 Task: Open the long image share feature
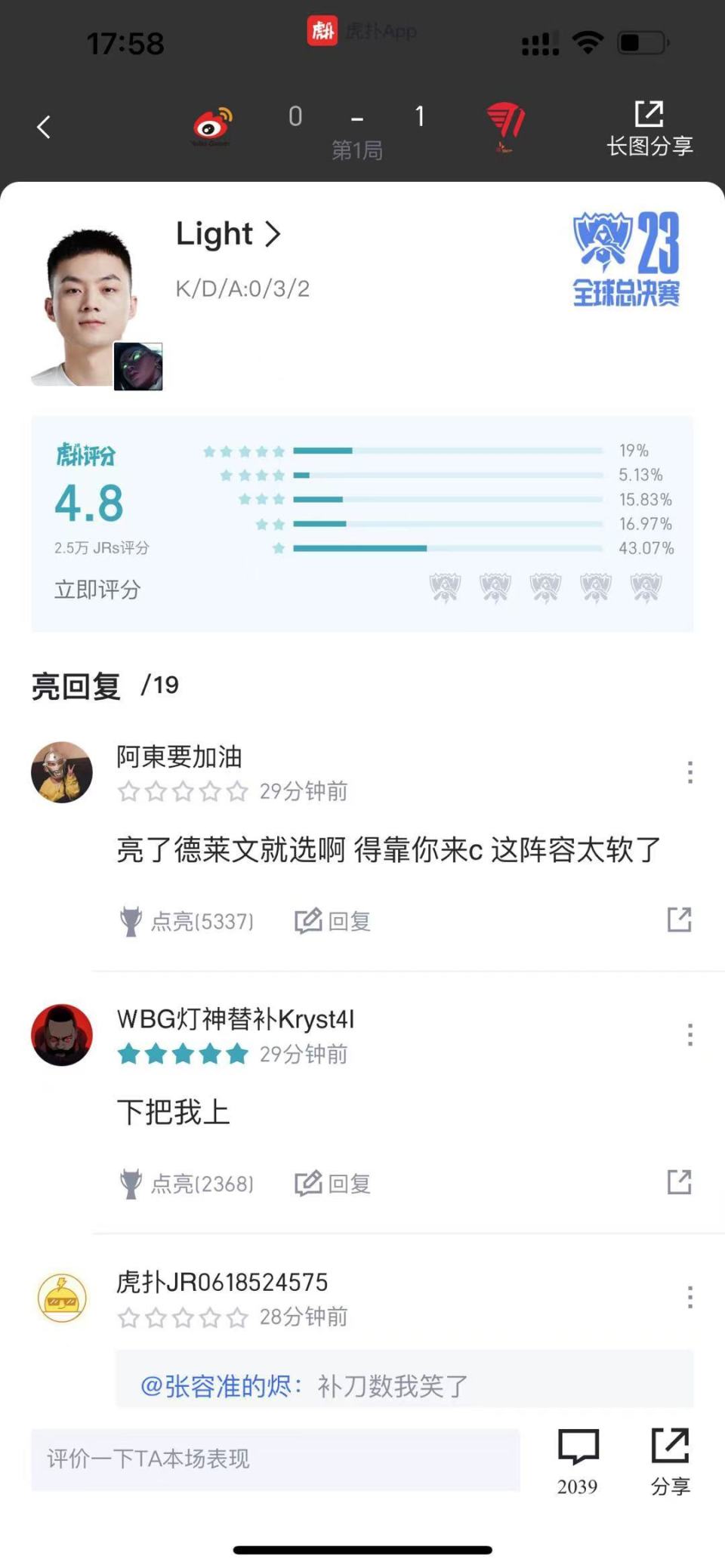[x=648, y=127]
